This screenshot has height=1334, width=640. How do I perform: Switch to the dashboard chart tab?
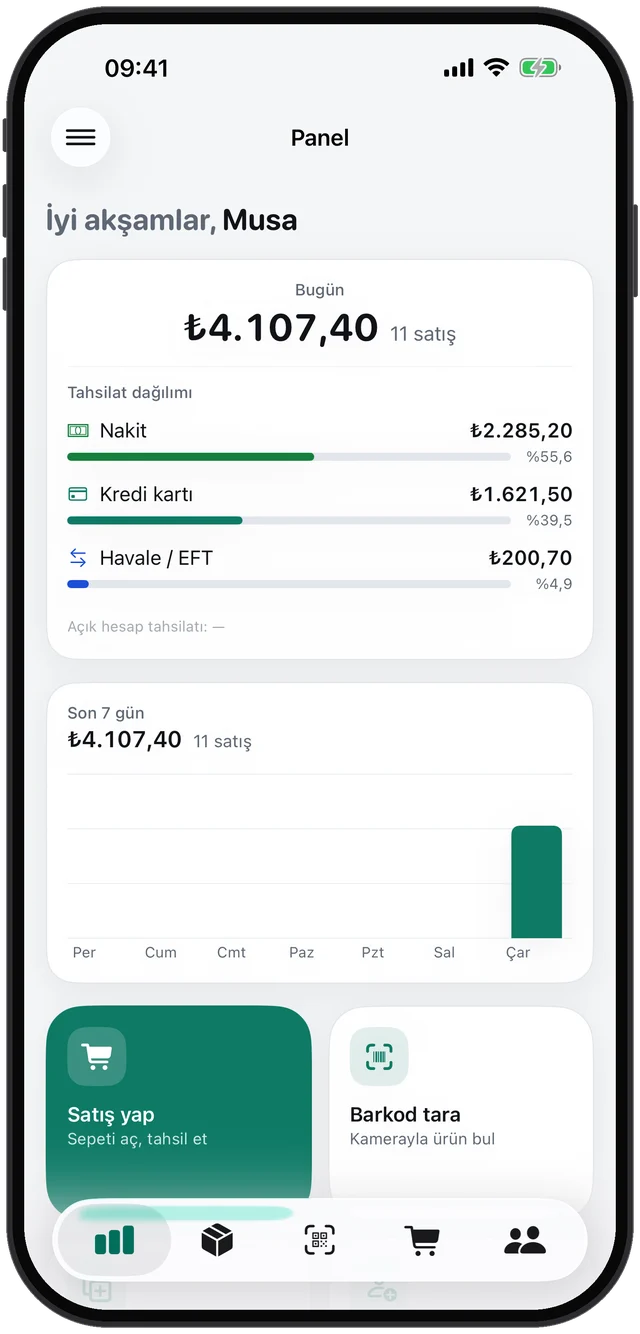pos(114,1241)
